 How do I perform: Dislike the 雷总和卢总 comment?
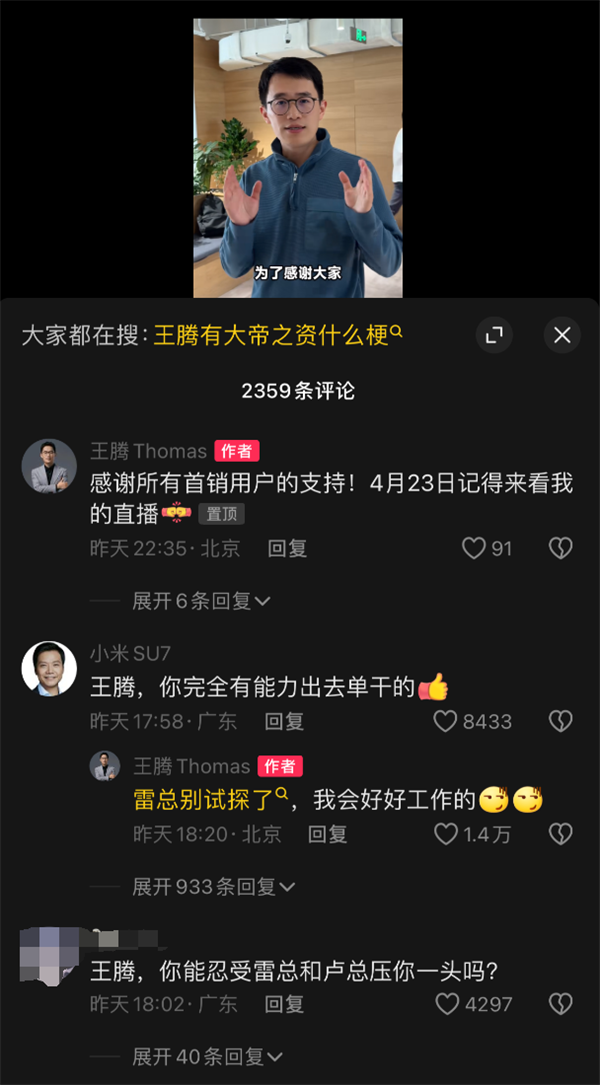(x=560, y=1004)
